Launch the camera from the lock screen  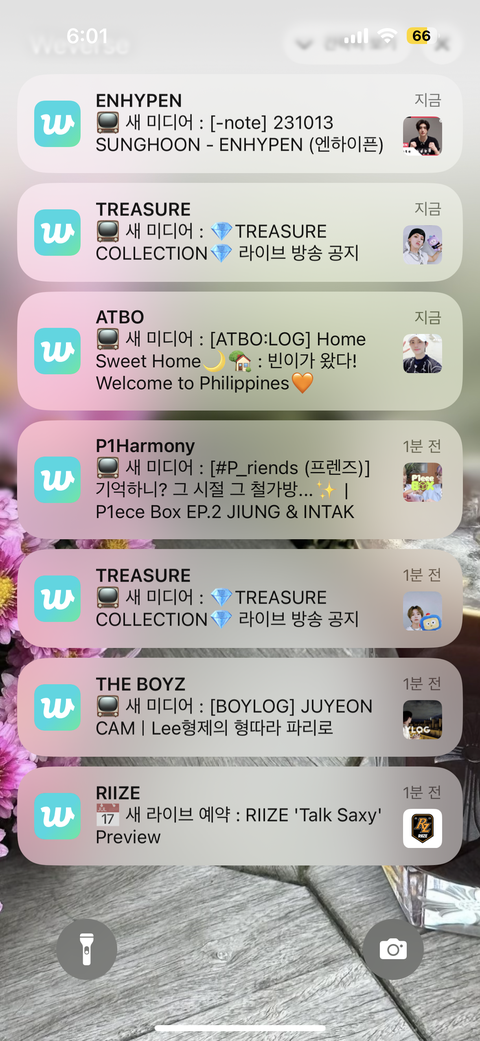[393, 949]
